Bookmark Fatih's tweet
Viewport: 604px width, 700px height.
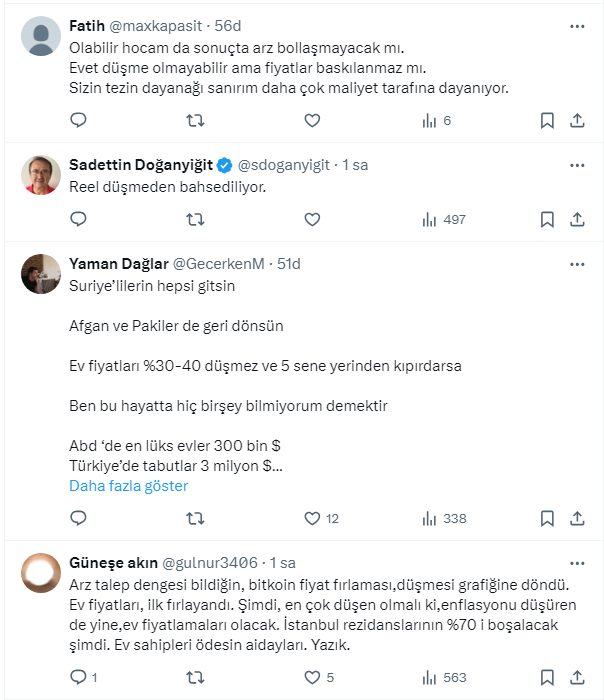pyautogui.click(x=547, y=120)
